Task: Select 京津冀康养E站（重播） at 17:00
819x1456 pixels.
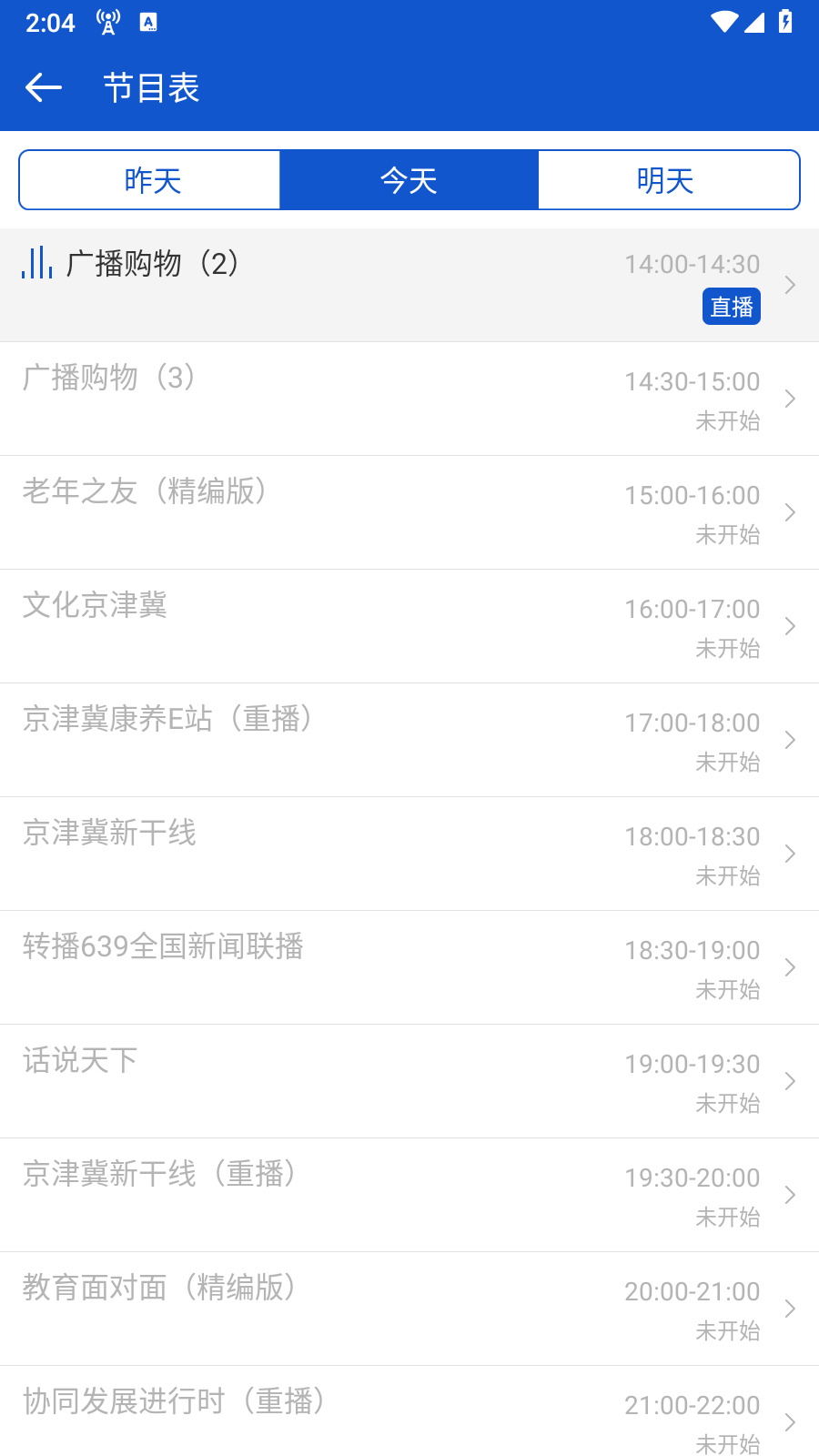Action: (409, 740)
